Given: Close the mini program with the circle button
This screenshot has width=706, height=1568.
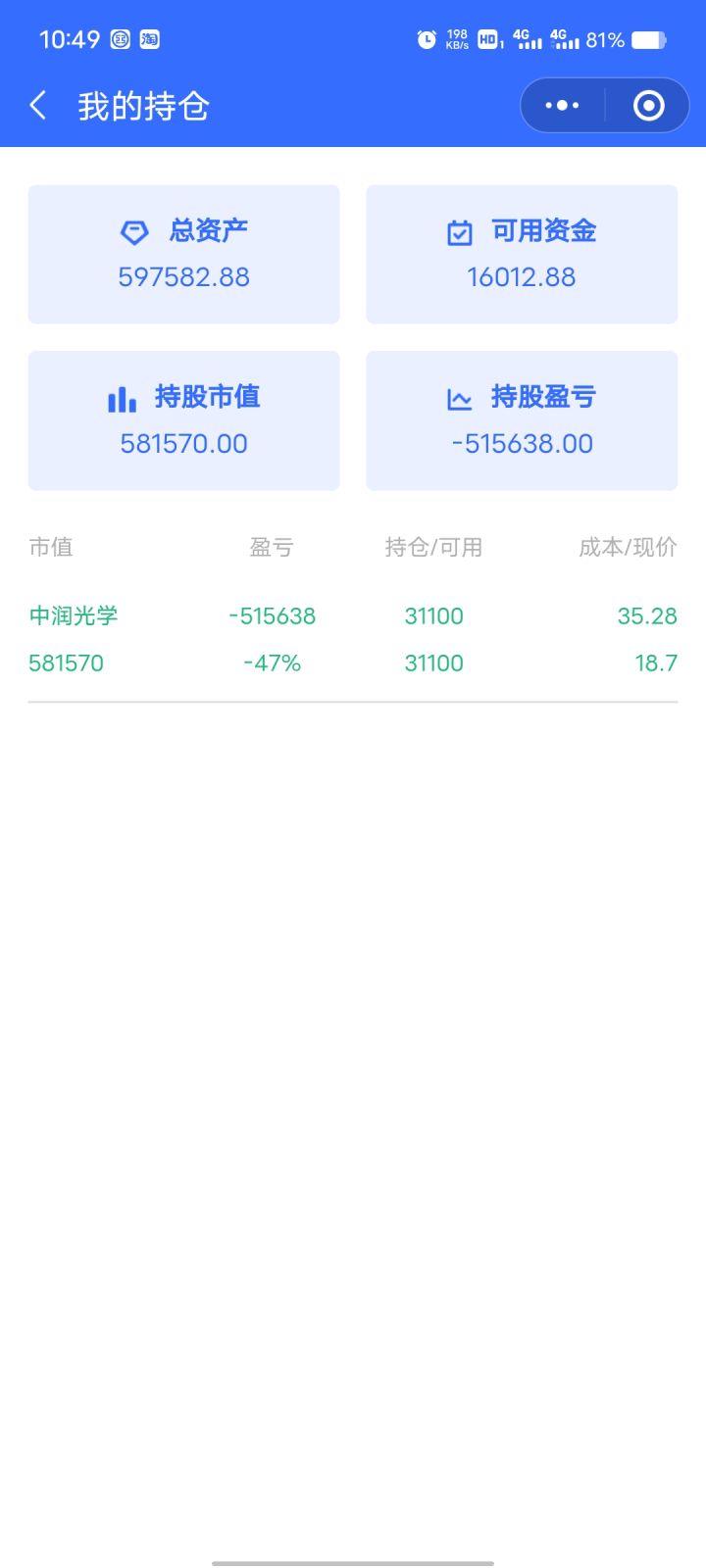Looking at the screenshot, I should coord(648,106).
